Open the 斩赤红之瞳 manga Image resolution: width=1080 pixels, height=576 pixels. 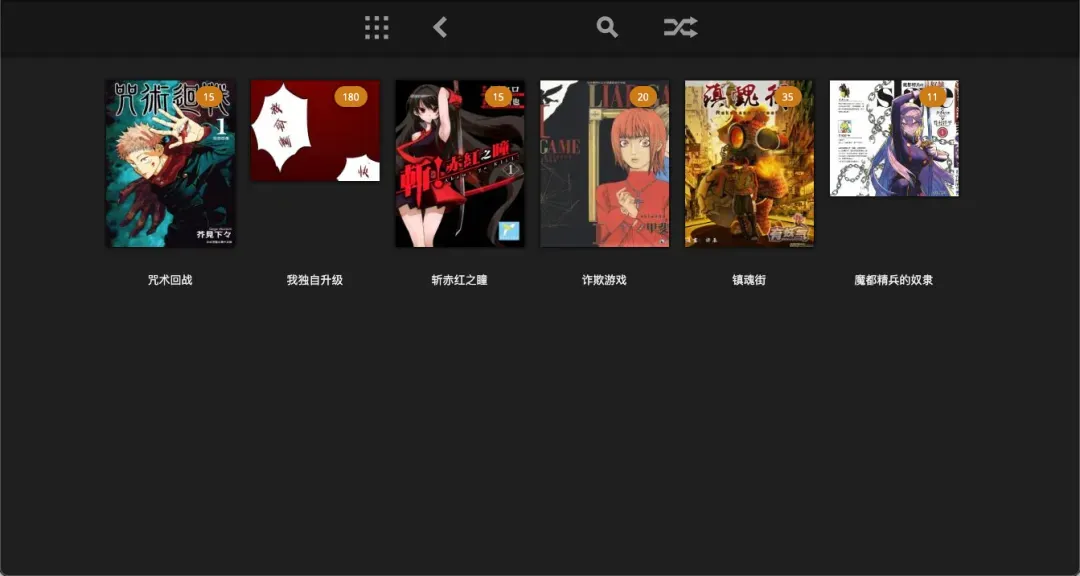(x=460, y=164)
